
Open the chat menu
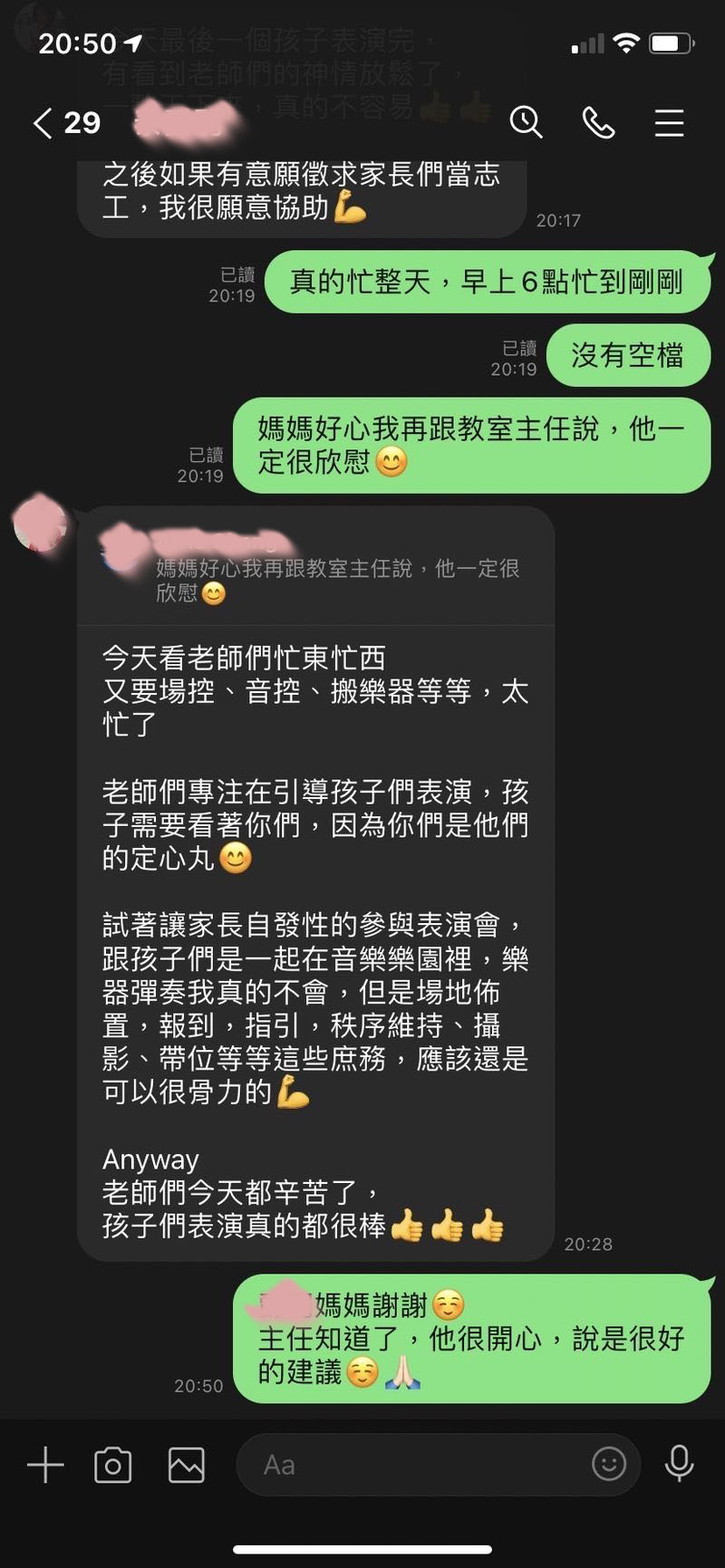pyautogui.click(x=669, y=122)
